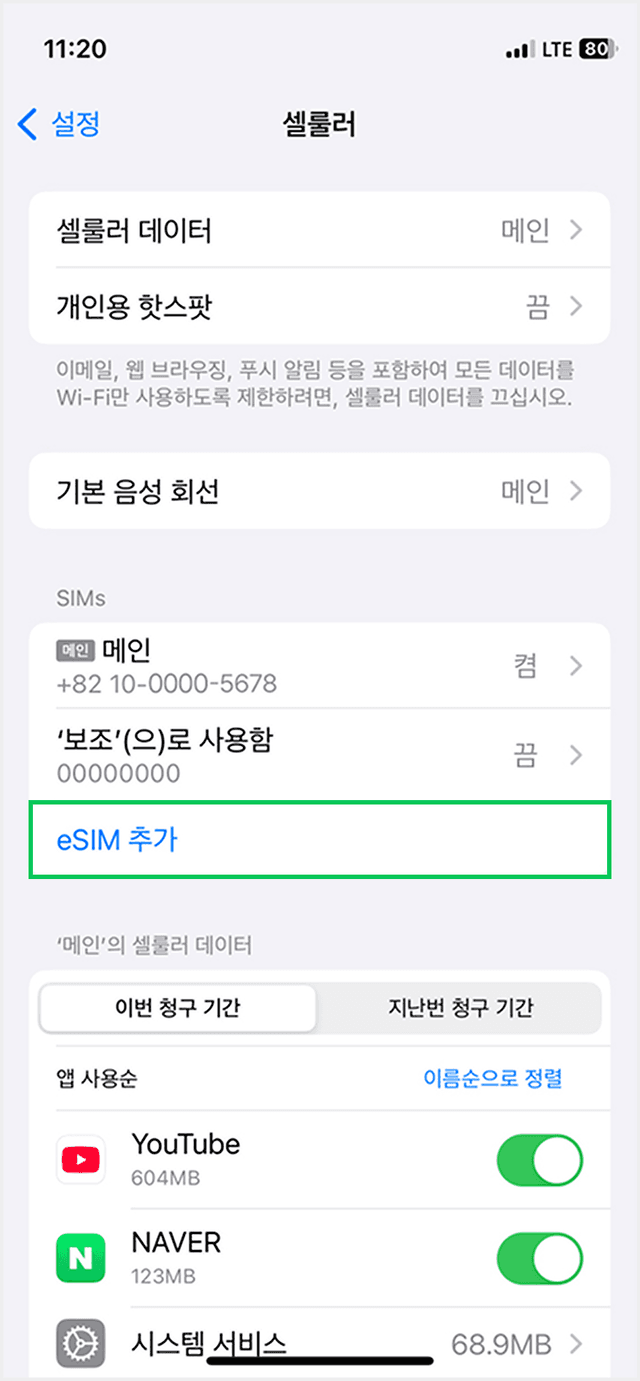Switch to 지난번 청구 기간
640x1381 pixels.
pos(460,1007)
